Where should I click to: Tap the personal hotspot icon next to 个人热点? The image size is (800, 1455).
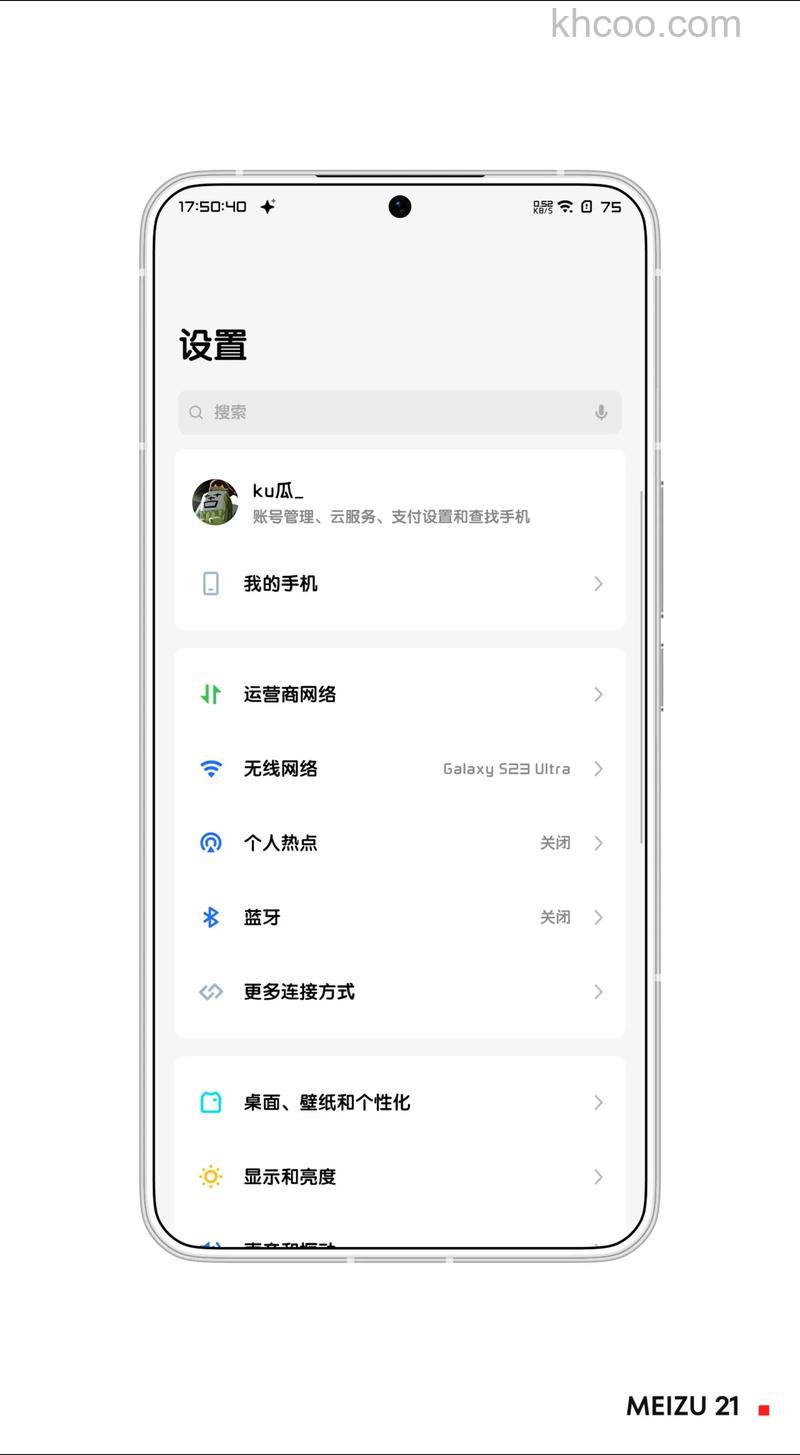[x=211, y=843]
